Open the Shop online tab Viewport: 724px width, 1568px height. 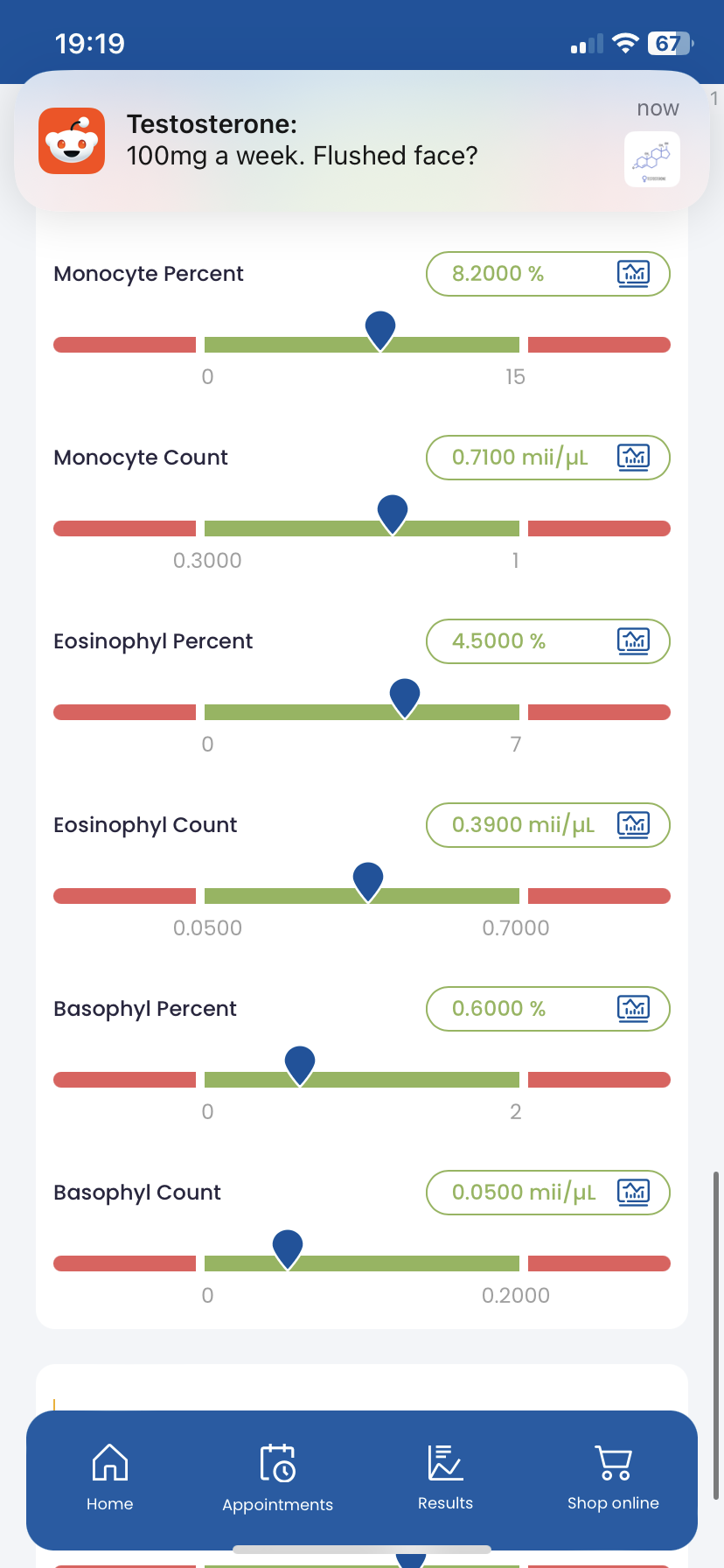click(613, 1478)
